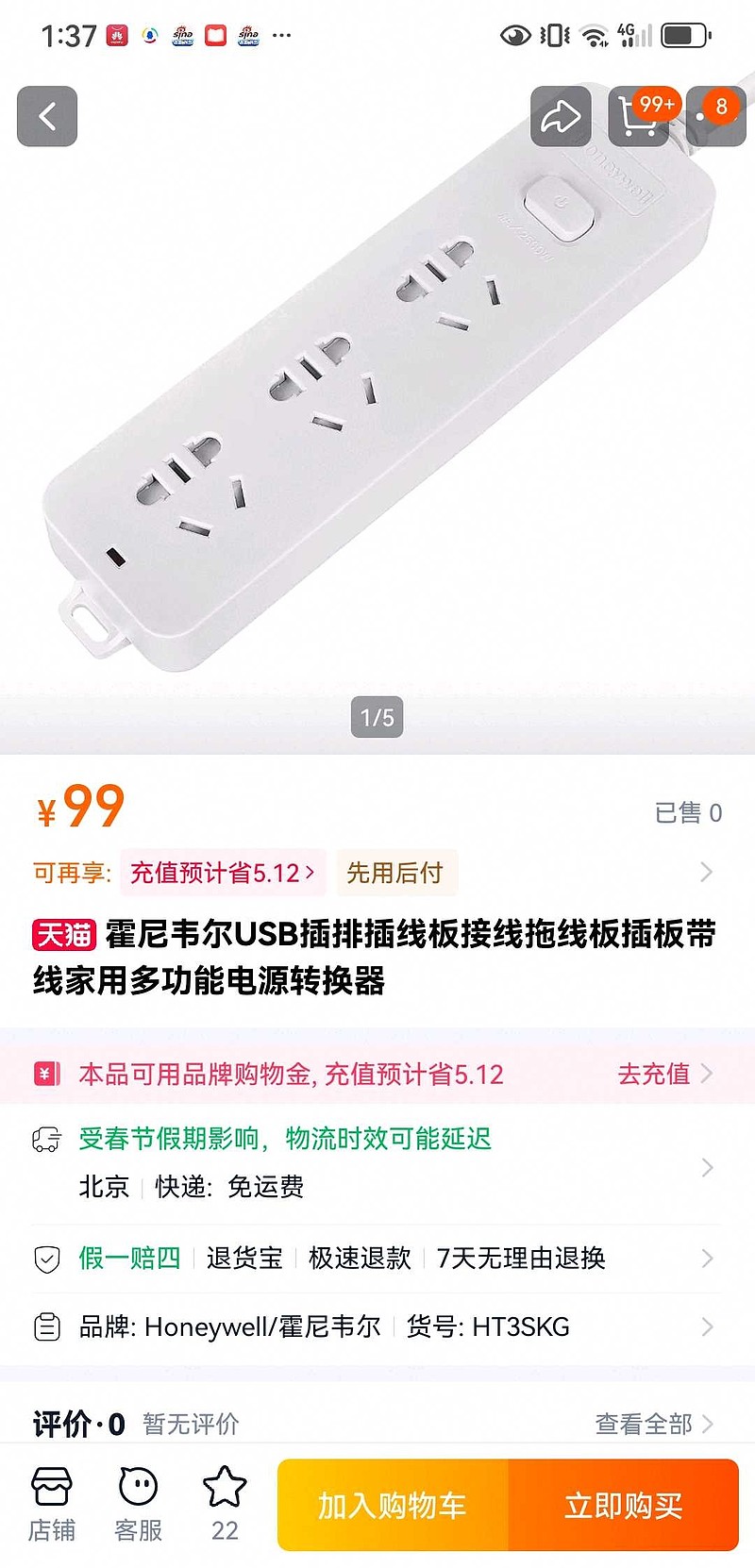The height and width of the screenshot is (1568, 755).
Task: Open the 店铺 shop page
Action: (51, 1503)
